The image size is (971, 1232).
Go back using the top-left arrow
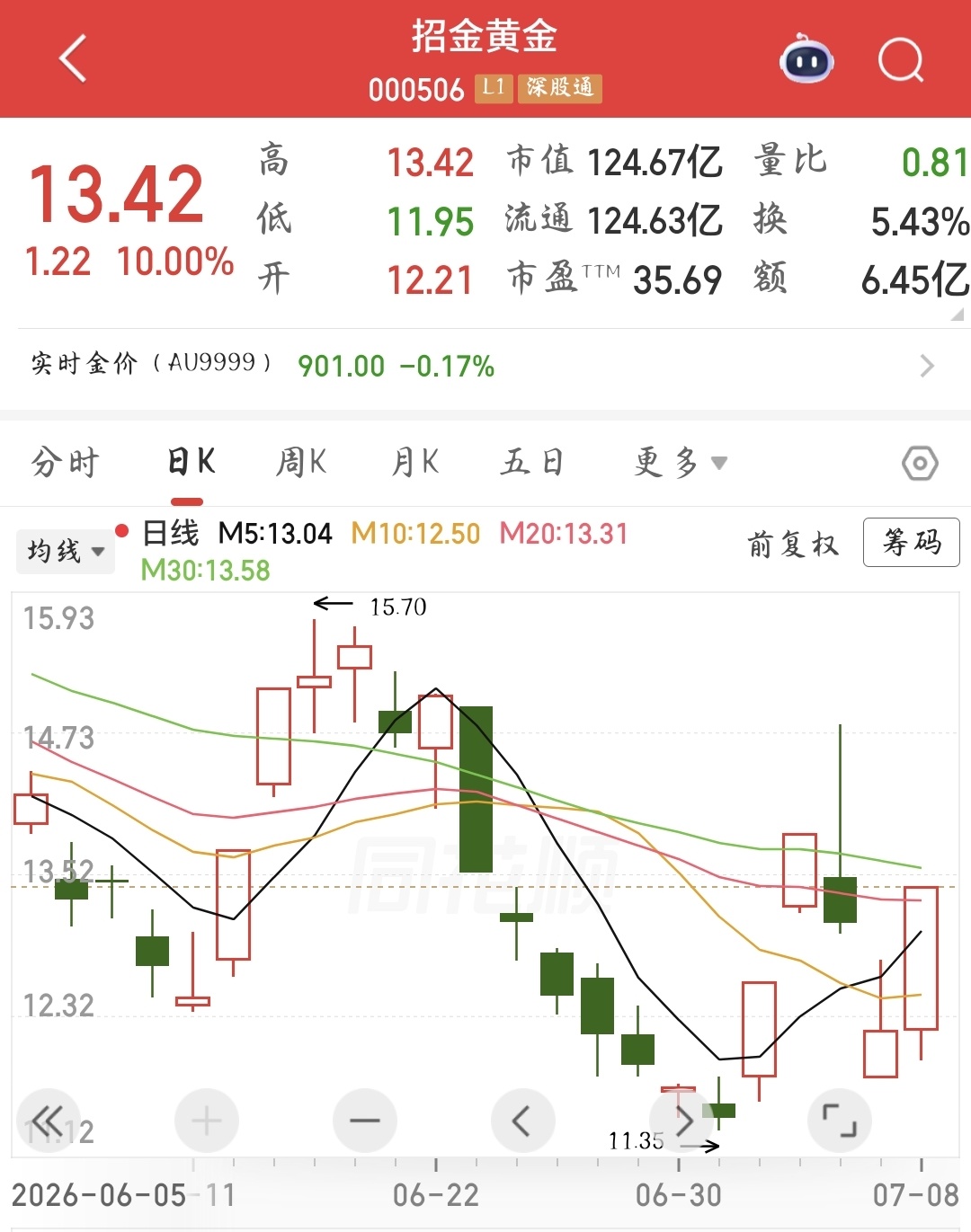point(73,58)
